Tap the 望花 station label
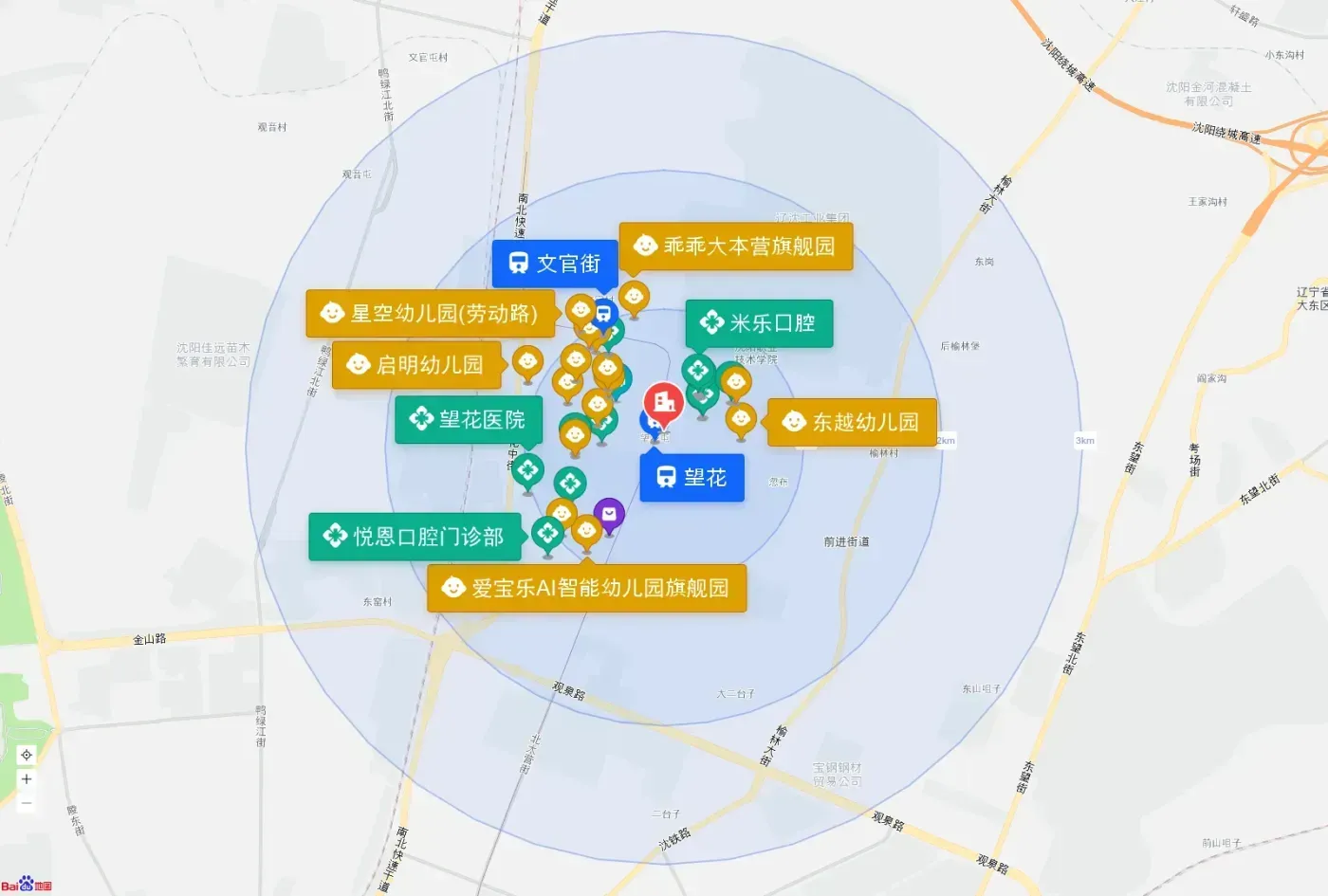The image size is (1328, 896). click(x=692, y=478)
